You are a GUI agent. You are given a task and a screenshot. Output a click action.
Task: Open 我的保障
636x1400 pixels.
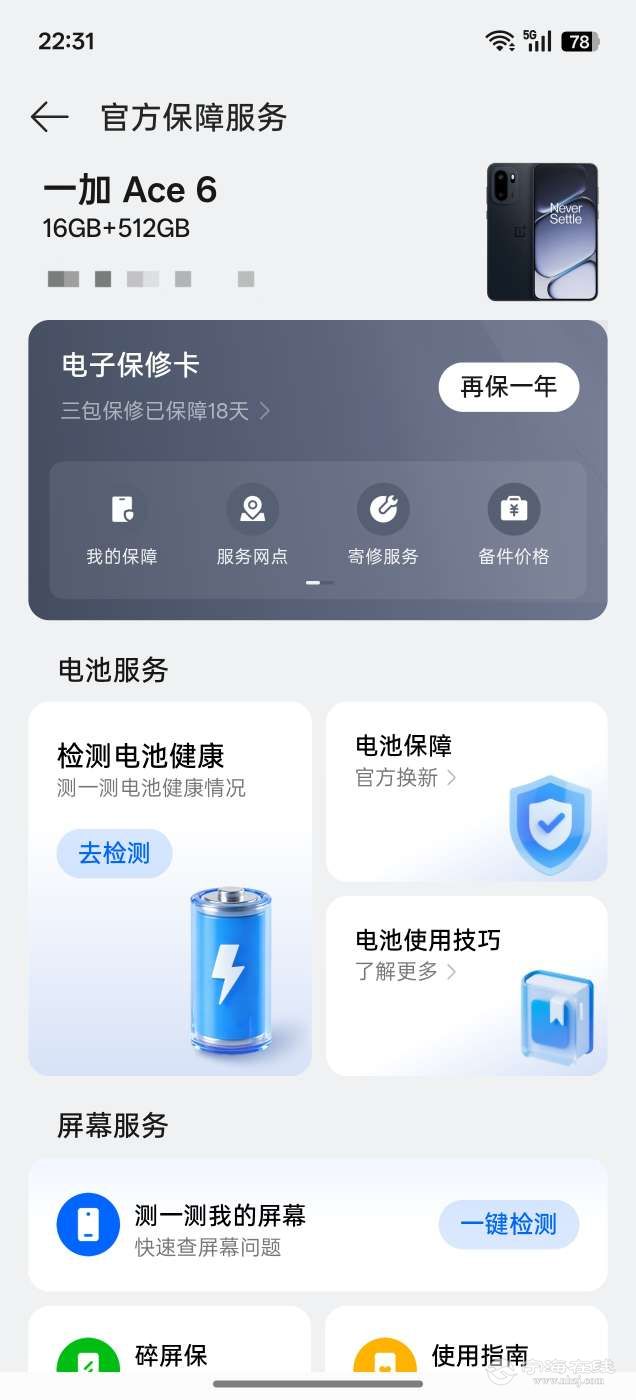(x=122, y=528)
